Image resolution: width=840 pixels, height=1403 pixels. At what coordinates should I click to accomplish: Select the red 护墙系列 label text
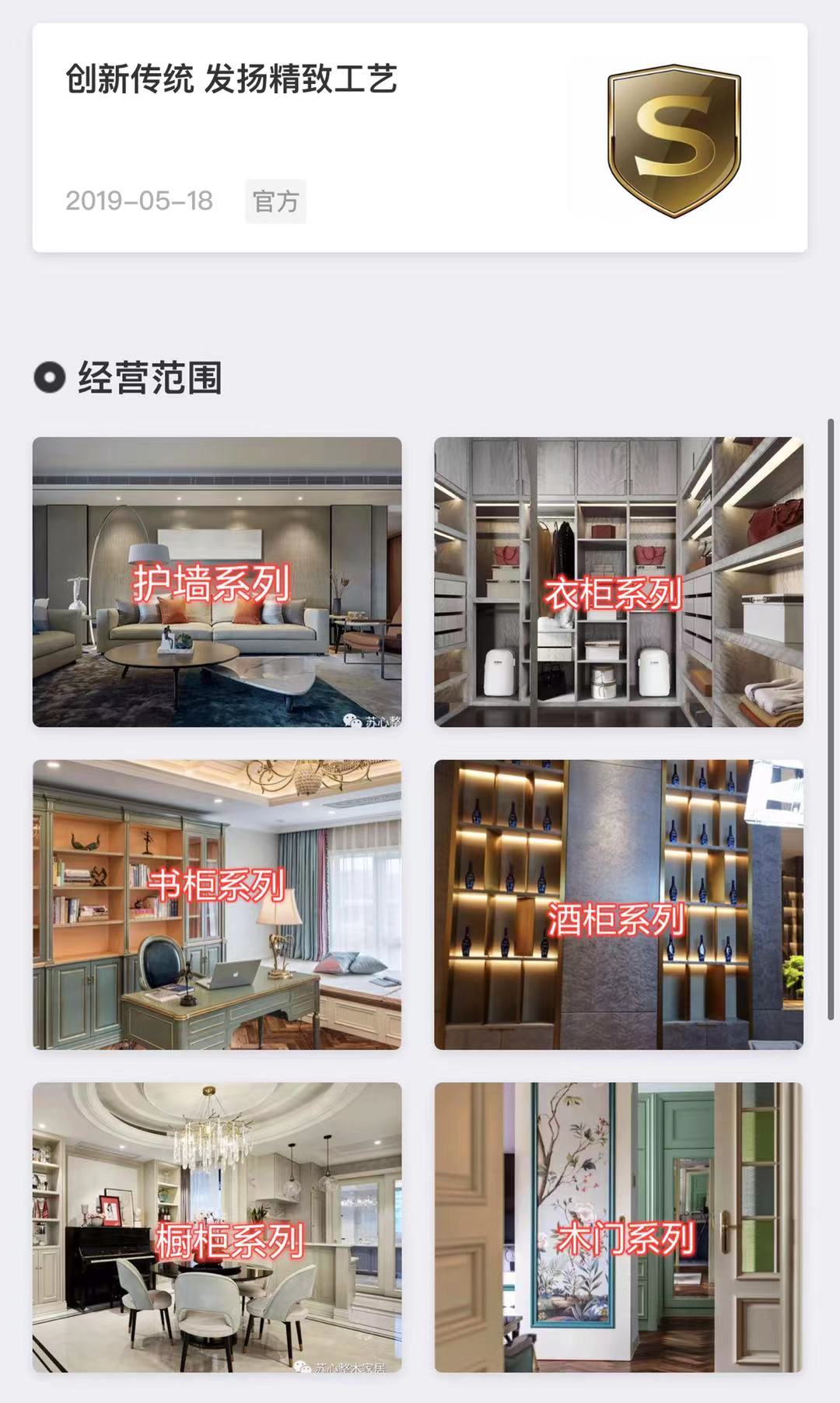click(x=212, y=579)
